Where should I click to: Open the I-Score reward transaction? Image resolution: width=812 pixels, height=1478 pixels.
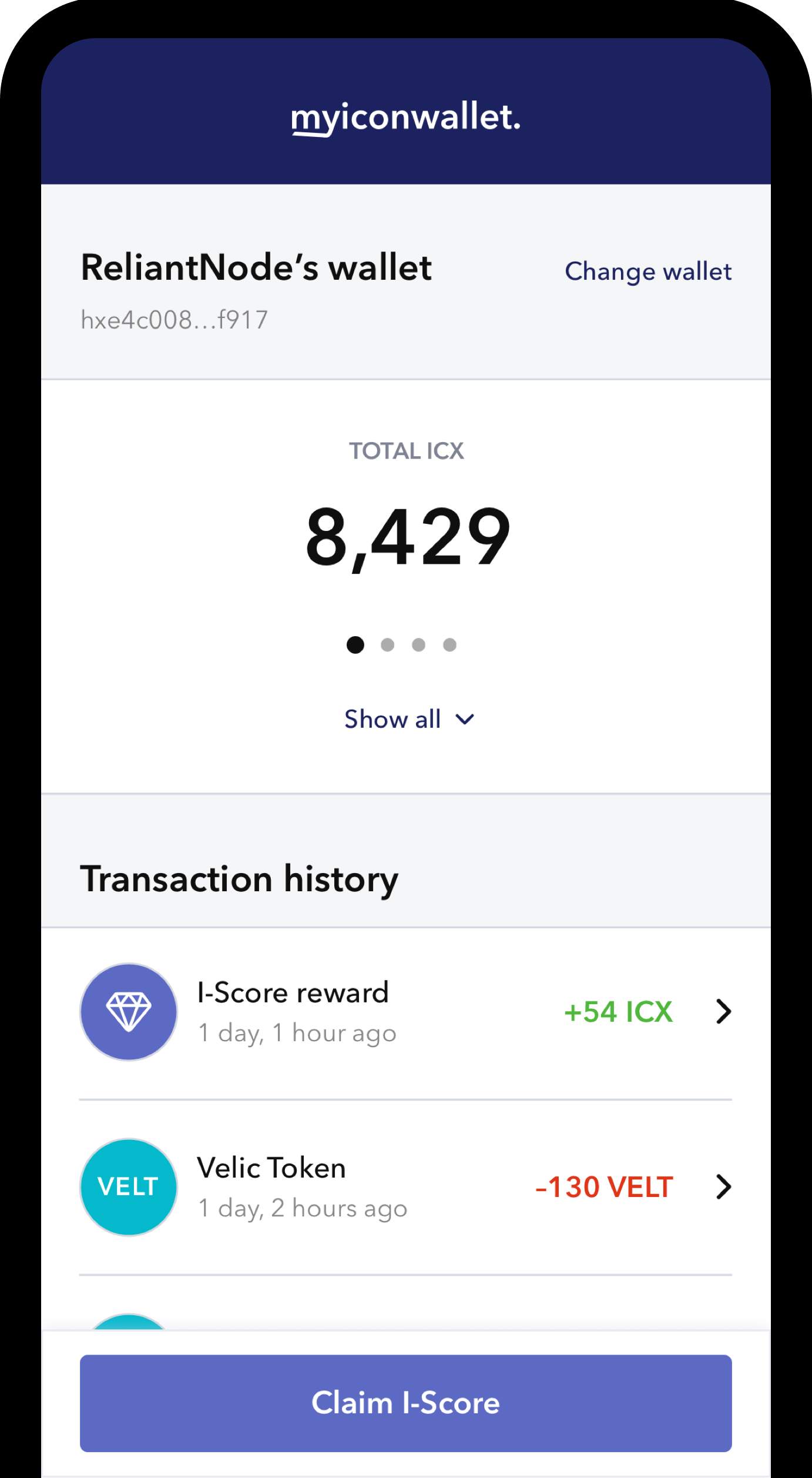405,1012
